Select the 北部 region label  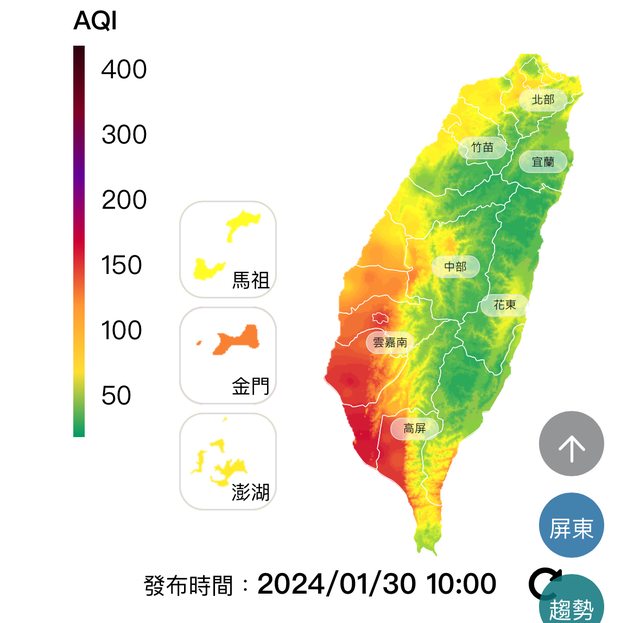tap(542, 100)
